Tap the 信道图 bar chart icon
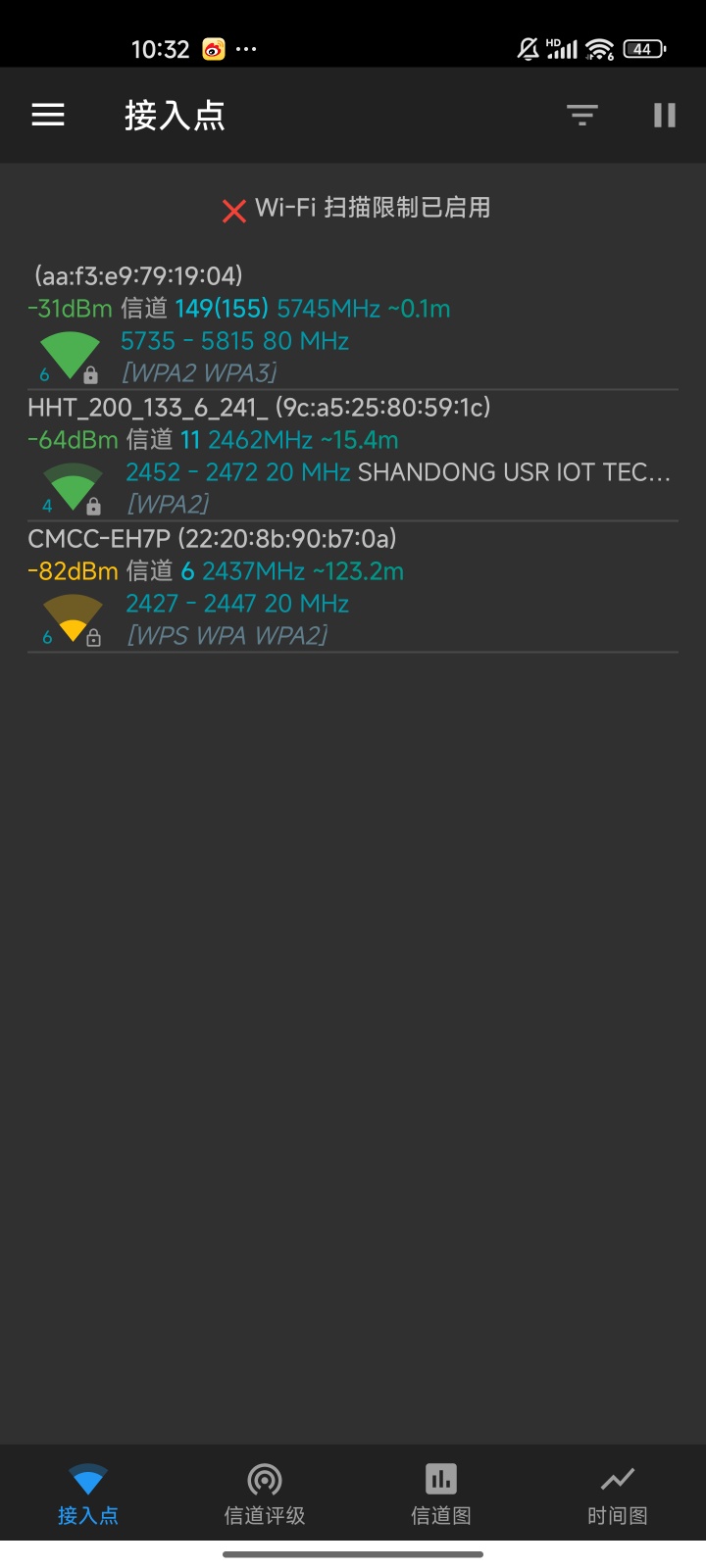 point(440,1478)
